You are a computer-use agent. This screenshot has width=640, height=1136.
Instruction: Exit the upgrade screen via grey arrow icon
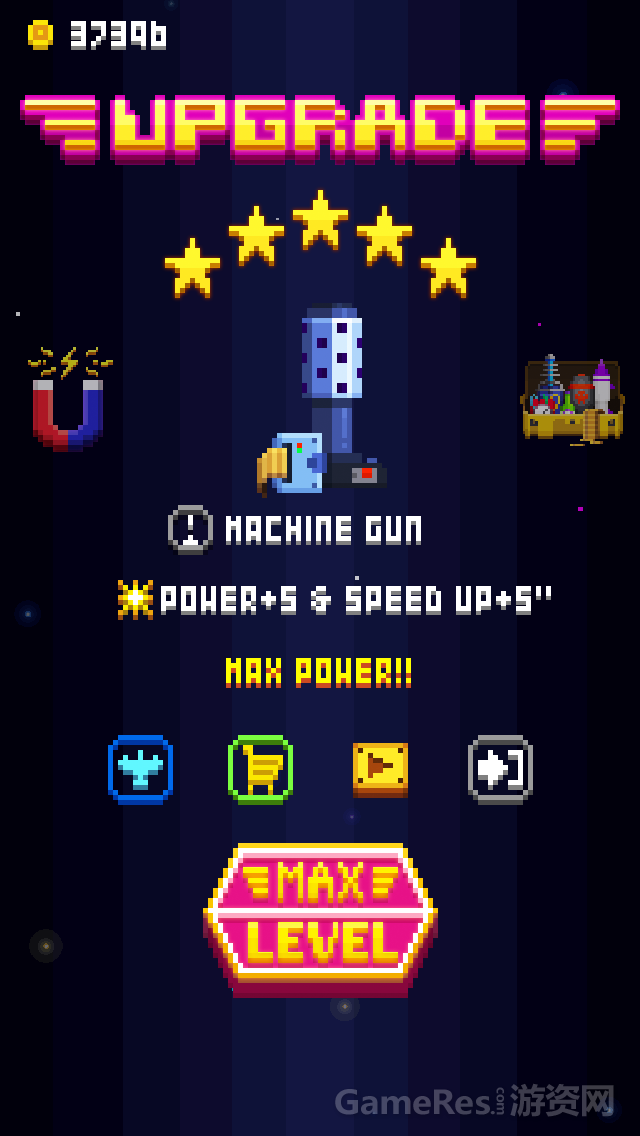pos(500,769)
